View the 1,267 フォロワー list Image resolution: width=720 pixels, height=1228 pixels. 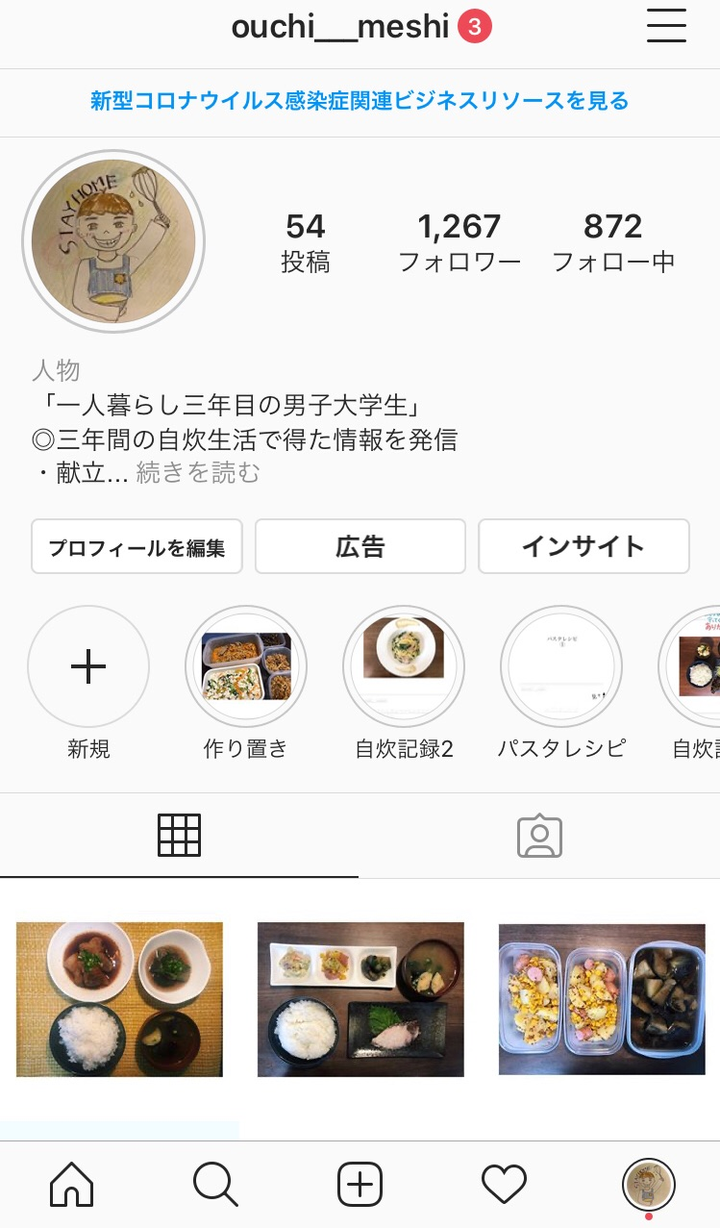coord(459,243)
